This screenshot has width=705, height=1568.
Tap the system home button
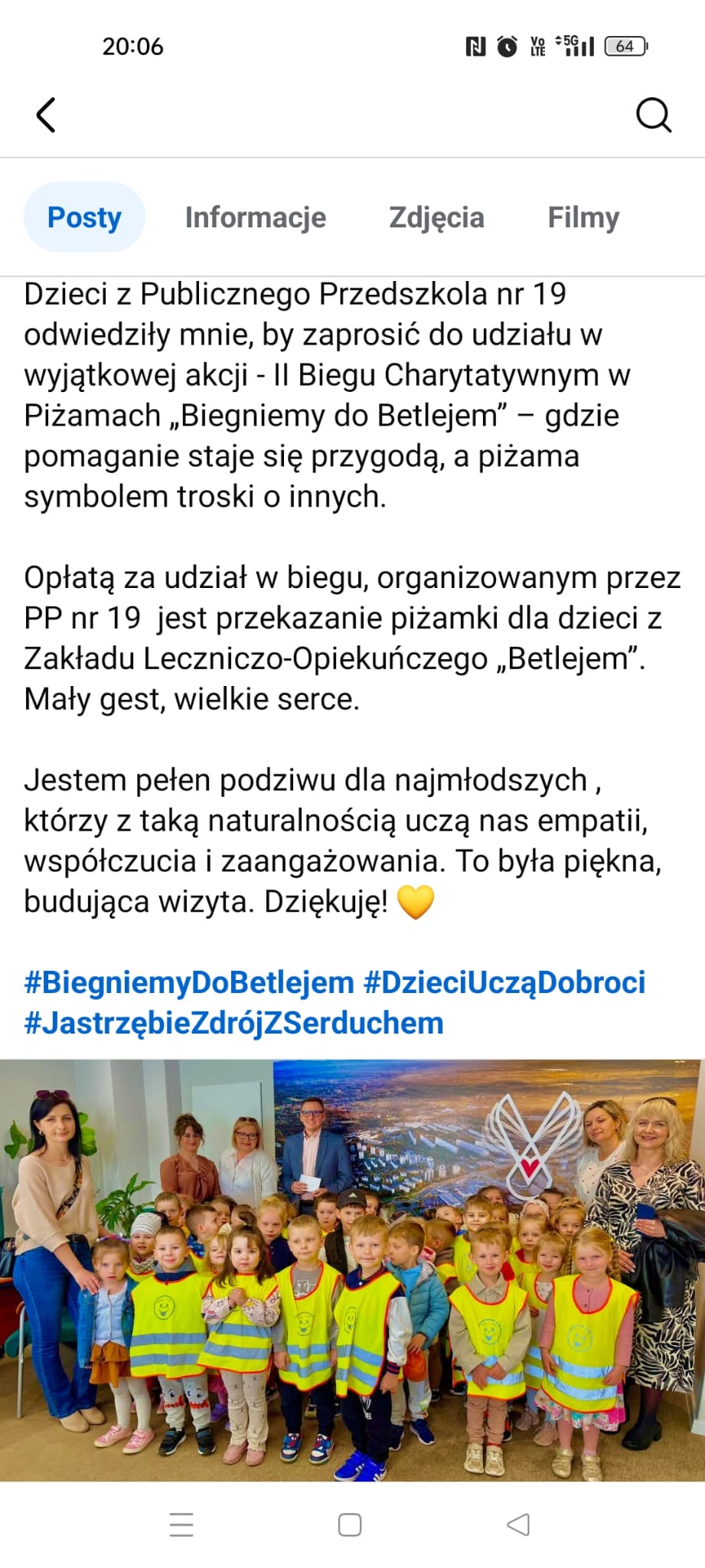[350, 1525]
